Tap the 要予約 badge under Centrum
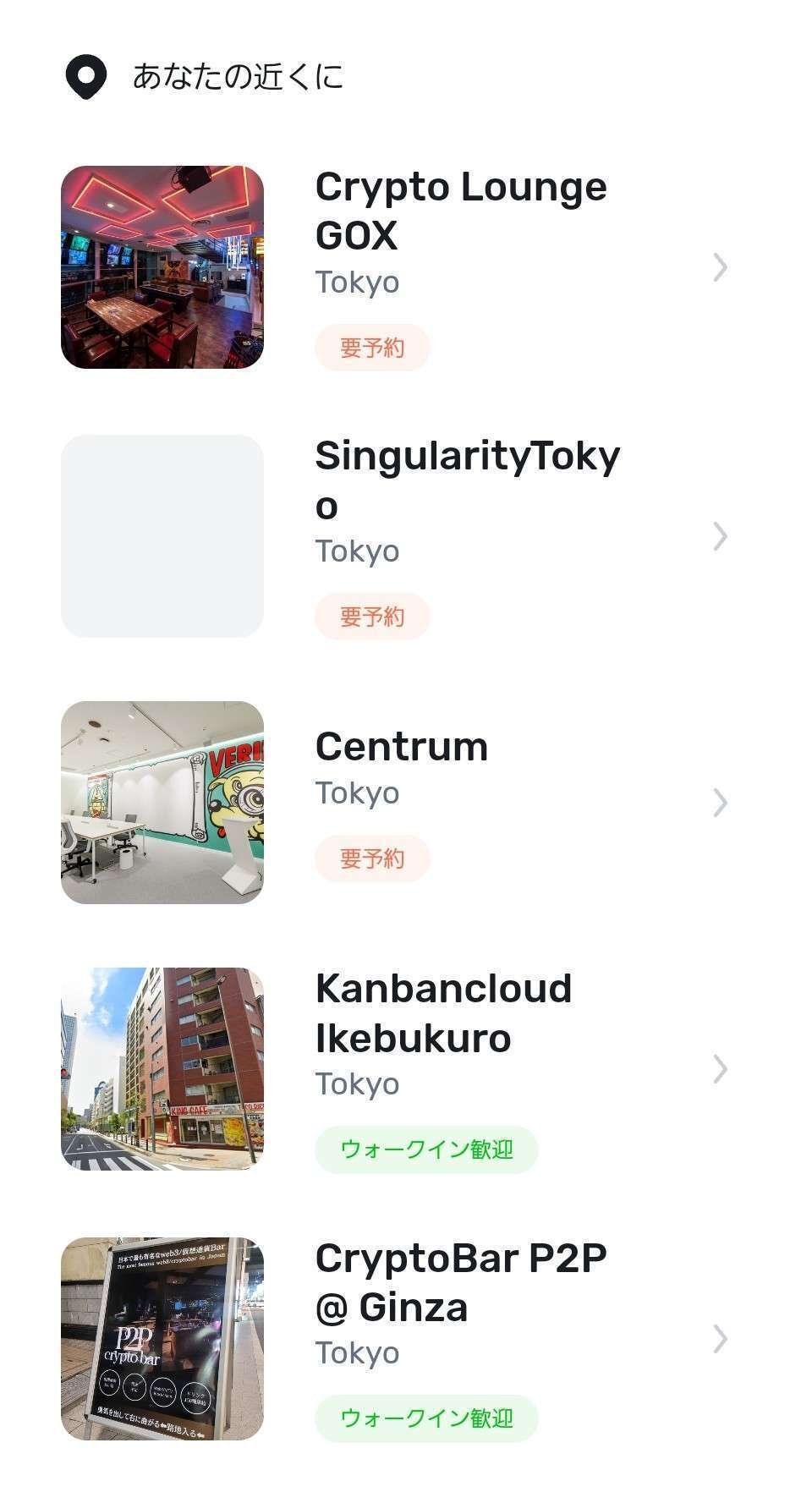Viewport: 812px width, 1503px height. coord(371,857)
